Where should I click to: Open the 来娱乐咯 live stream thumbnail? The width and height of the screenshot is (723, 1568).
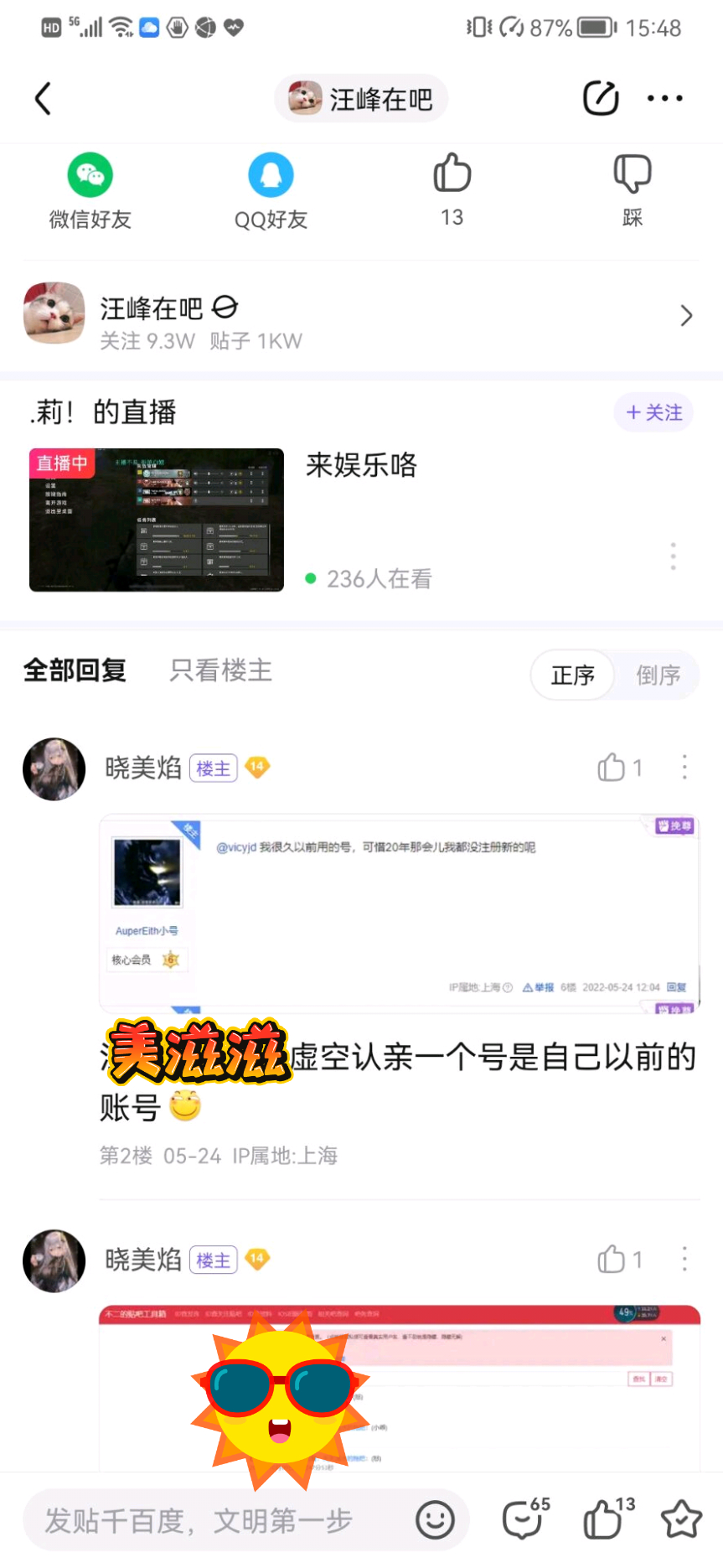pyautogui.click(x=157, y=520)
